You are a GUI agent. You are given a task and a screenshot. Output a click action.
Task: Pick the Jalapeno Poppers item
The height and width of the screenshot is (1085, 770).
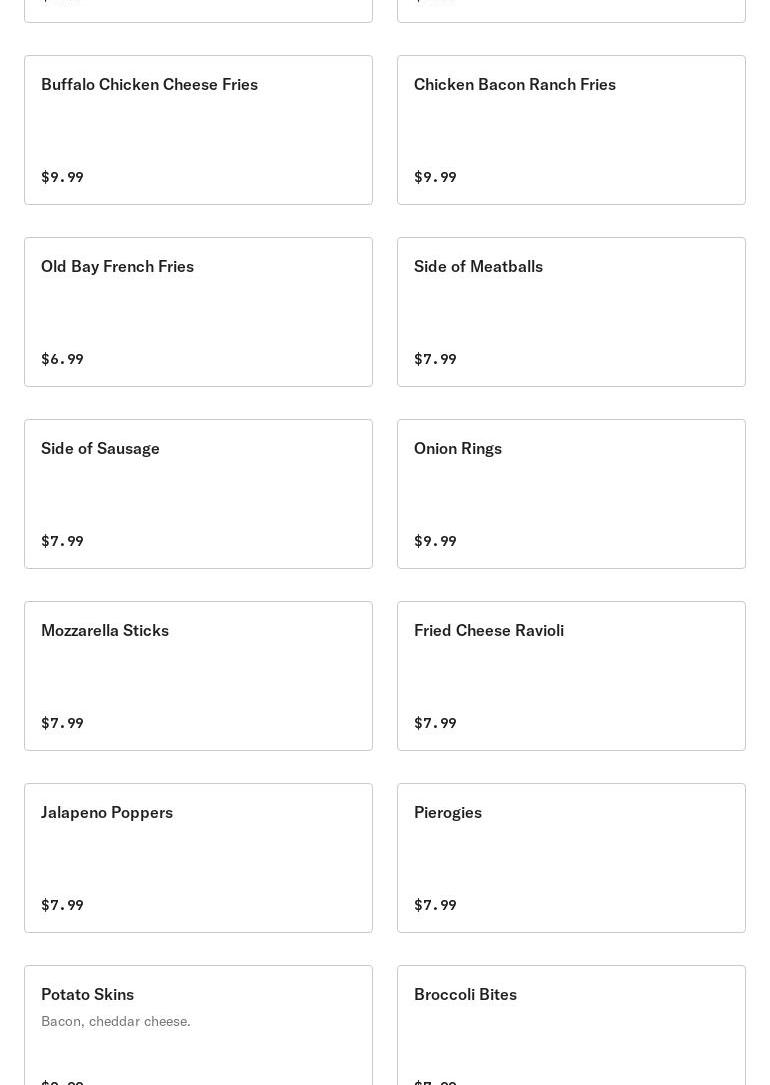(x=198, y=858)
